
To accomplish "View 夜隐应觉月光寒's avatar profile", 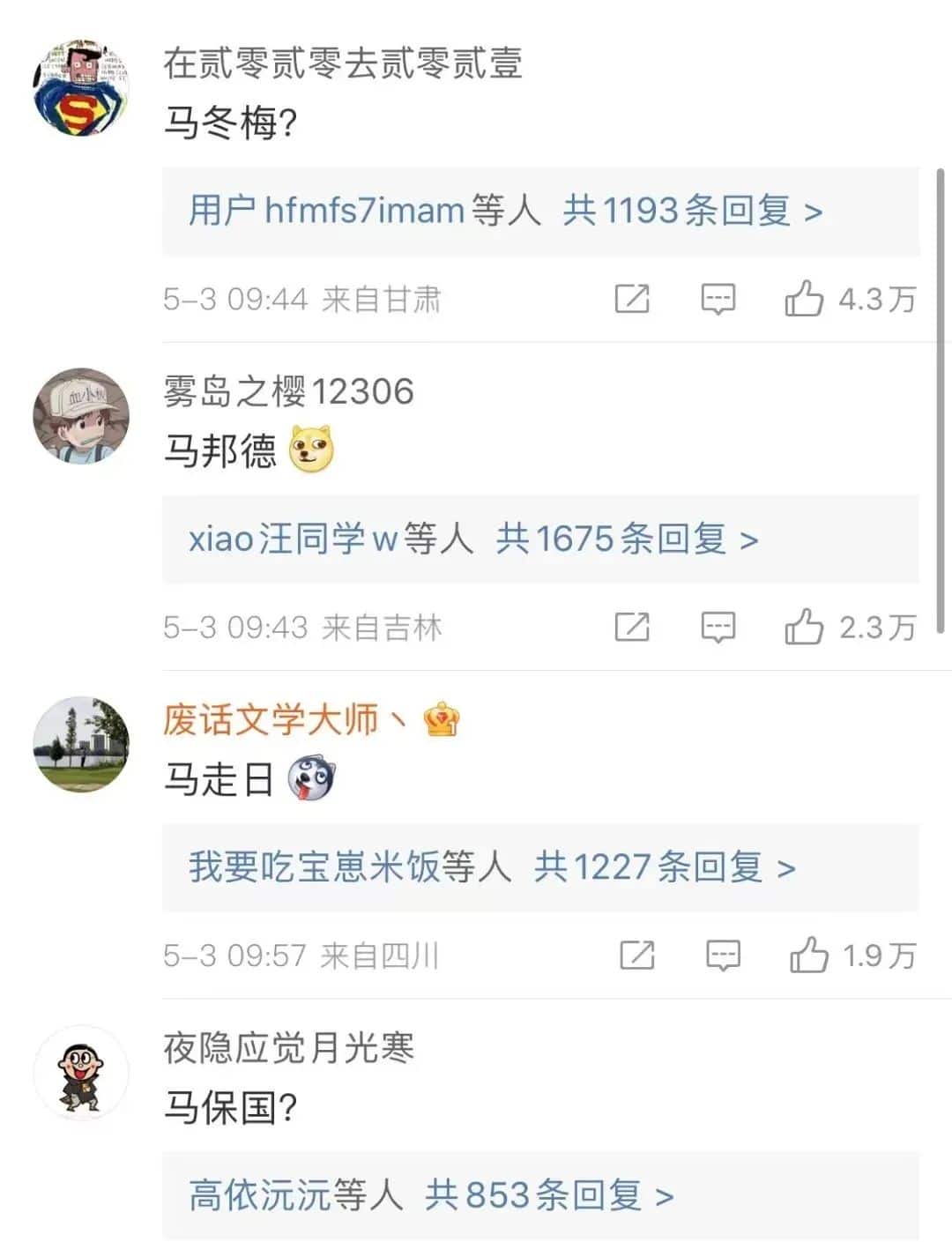I will coord(81,1073).
